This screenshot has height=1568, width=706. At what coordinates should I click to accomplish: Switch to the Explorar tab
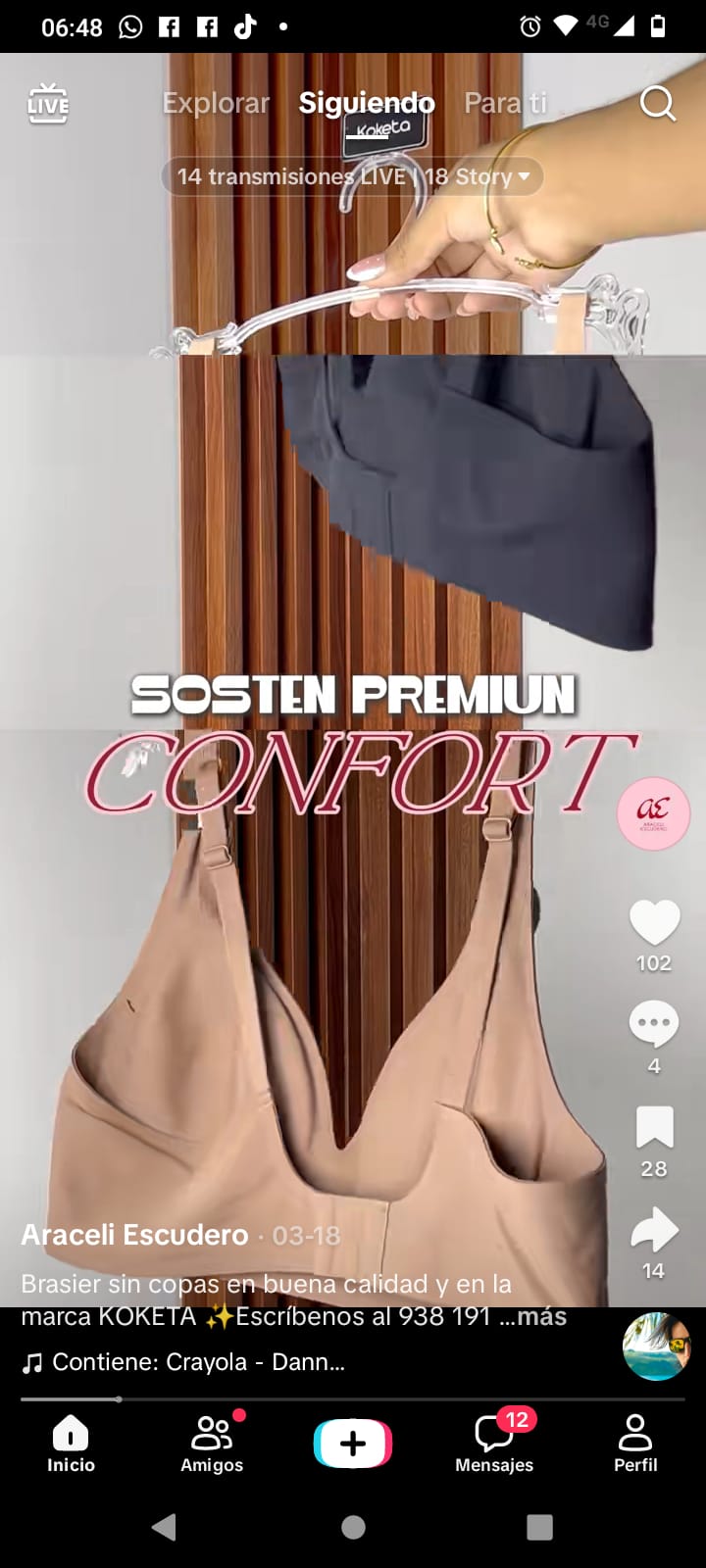[216, 103]
